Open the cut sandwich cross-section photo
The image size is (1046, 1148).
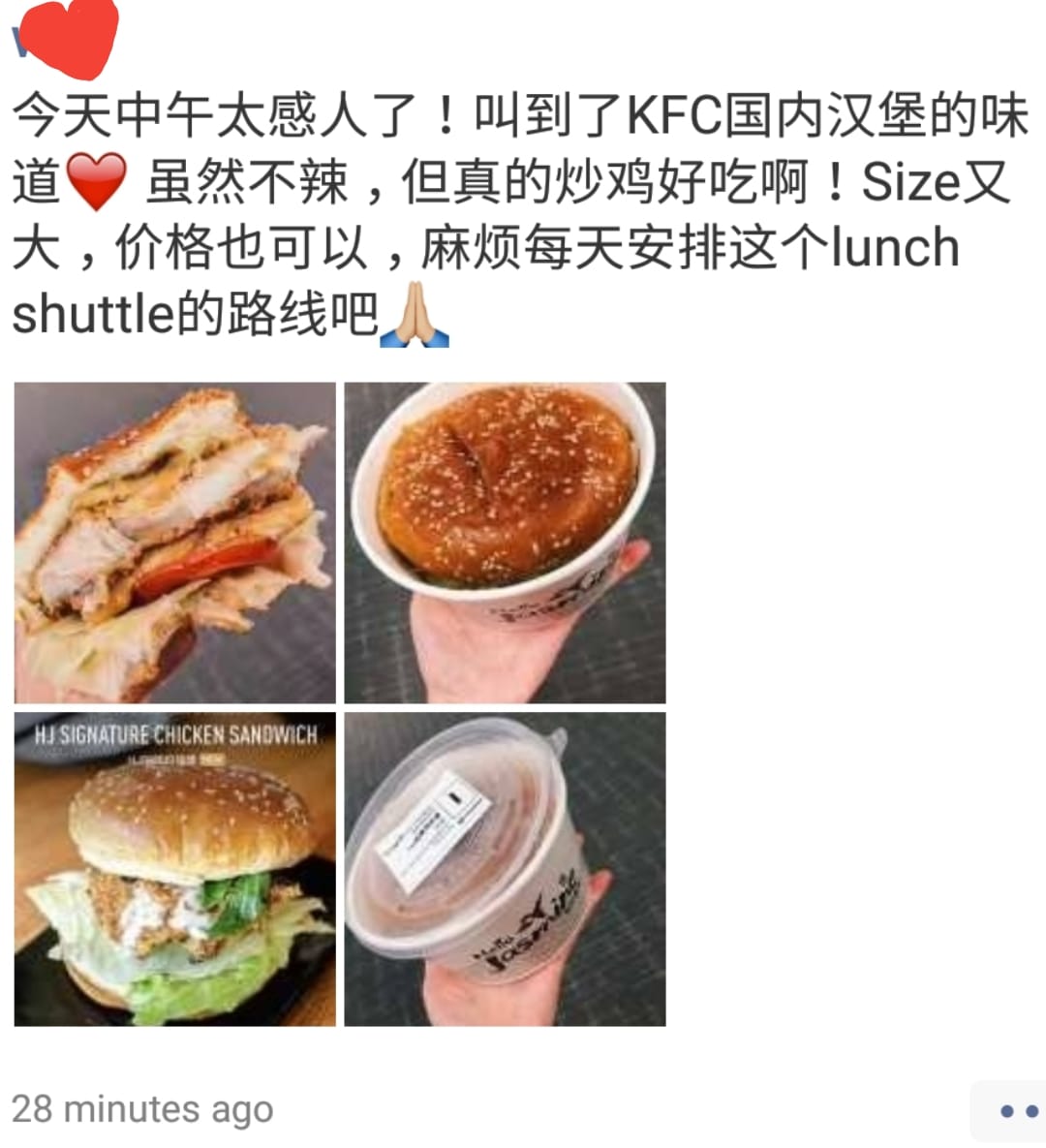(175, 543)
